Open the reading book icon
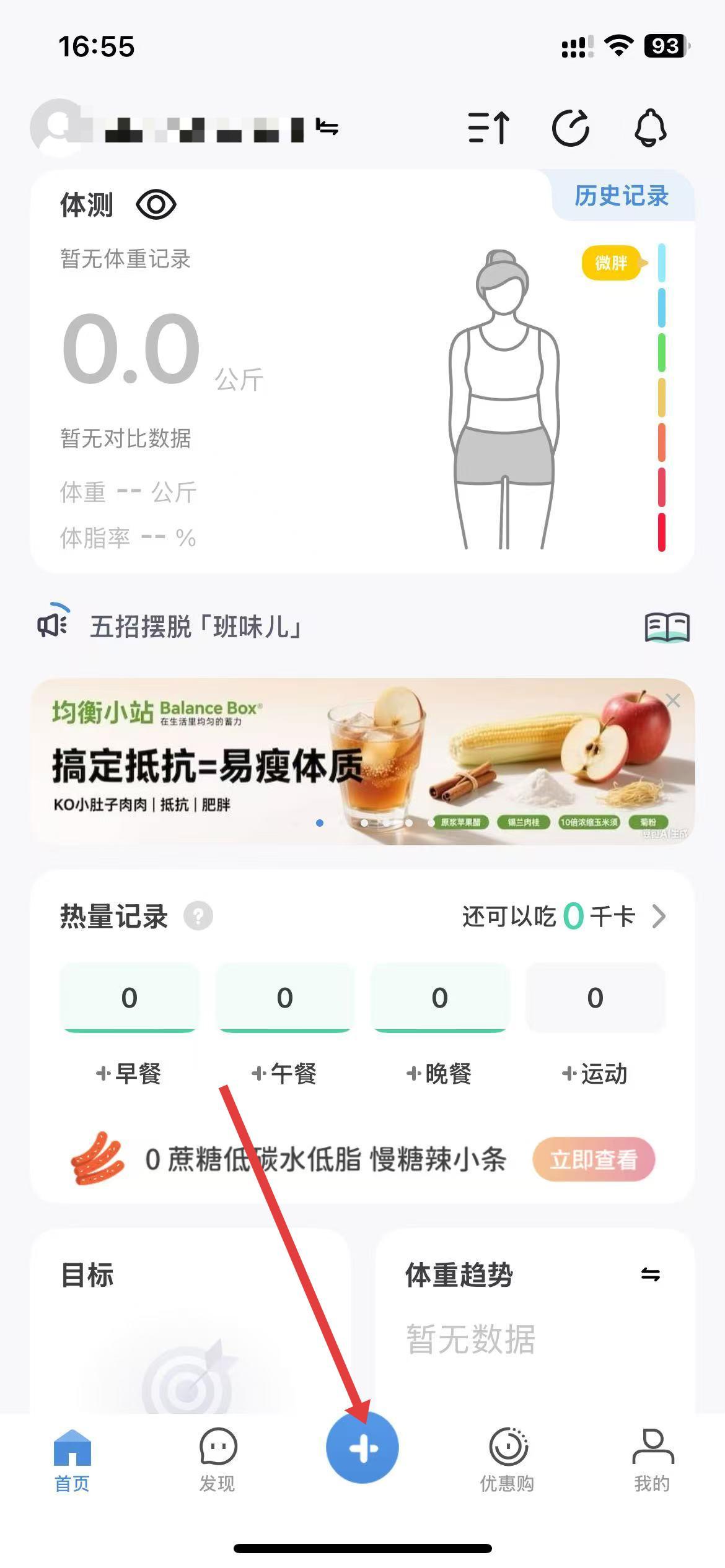Image resolution: width=725 pixels, height=1568 pixels. 667,627
